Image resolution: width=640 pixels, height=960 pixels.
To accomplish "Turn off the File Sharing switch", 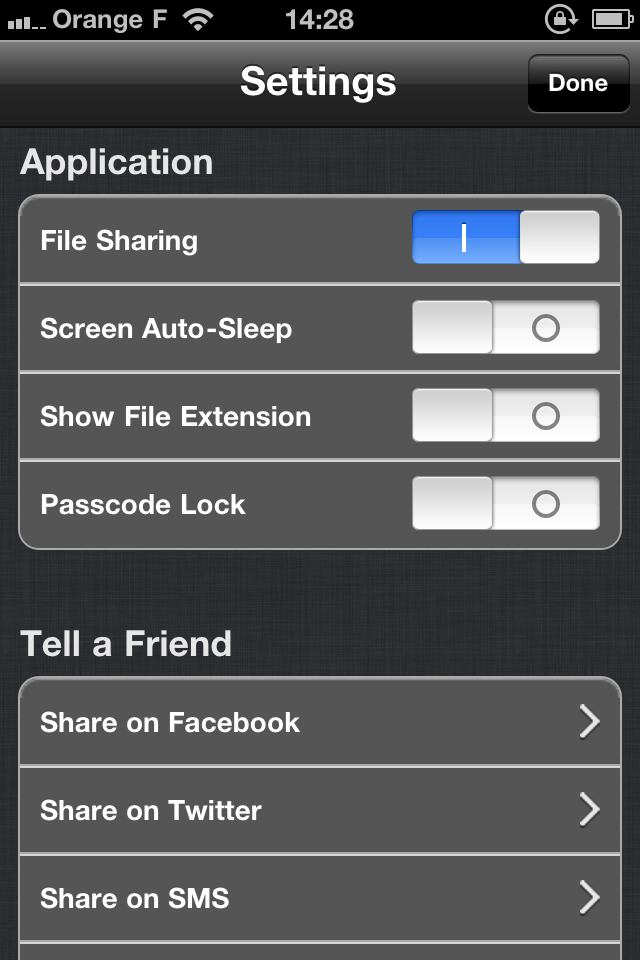I will click(505, 238).
